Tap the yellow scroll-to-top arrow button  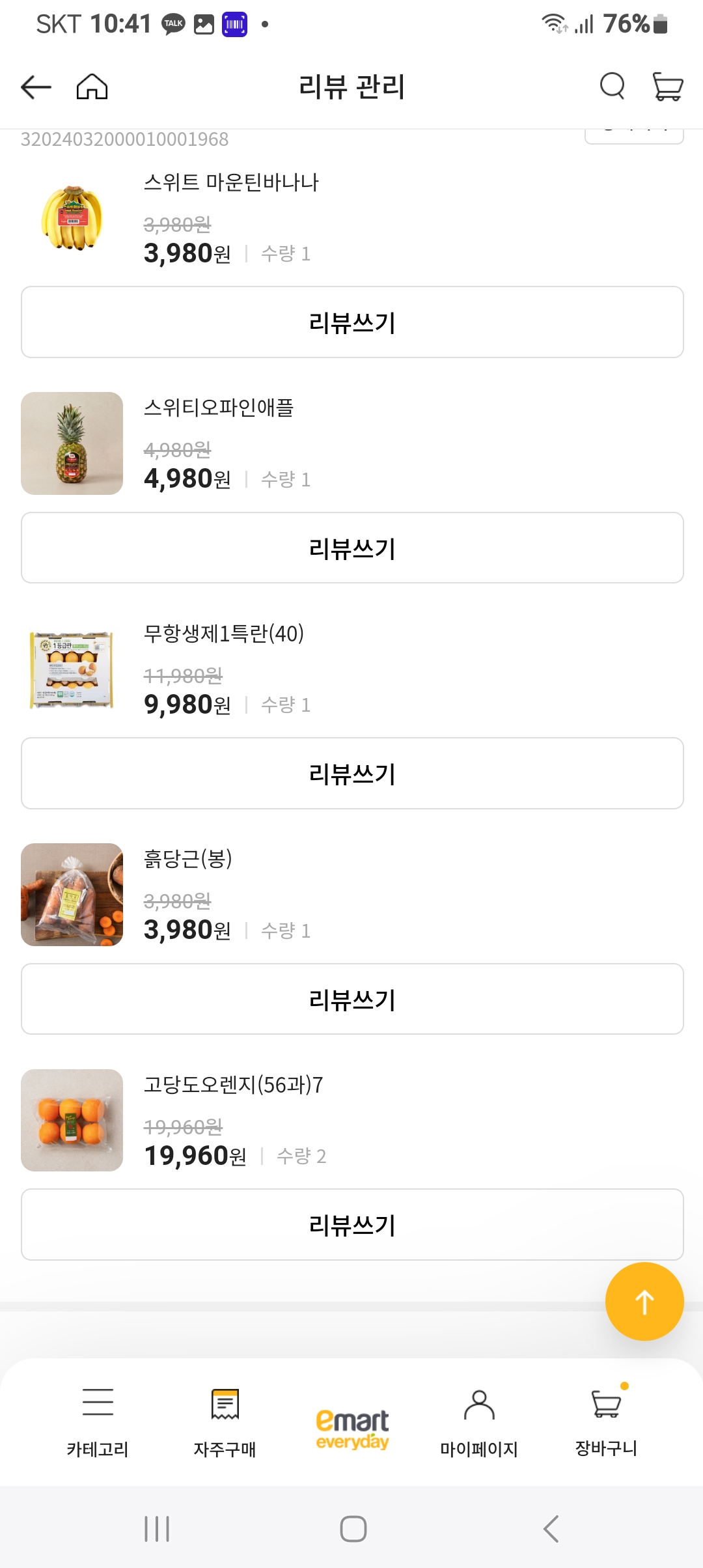[644, 1301]
